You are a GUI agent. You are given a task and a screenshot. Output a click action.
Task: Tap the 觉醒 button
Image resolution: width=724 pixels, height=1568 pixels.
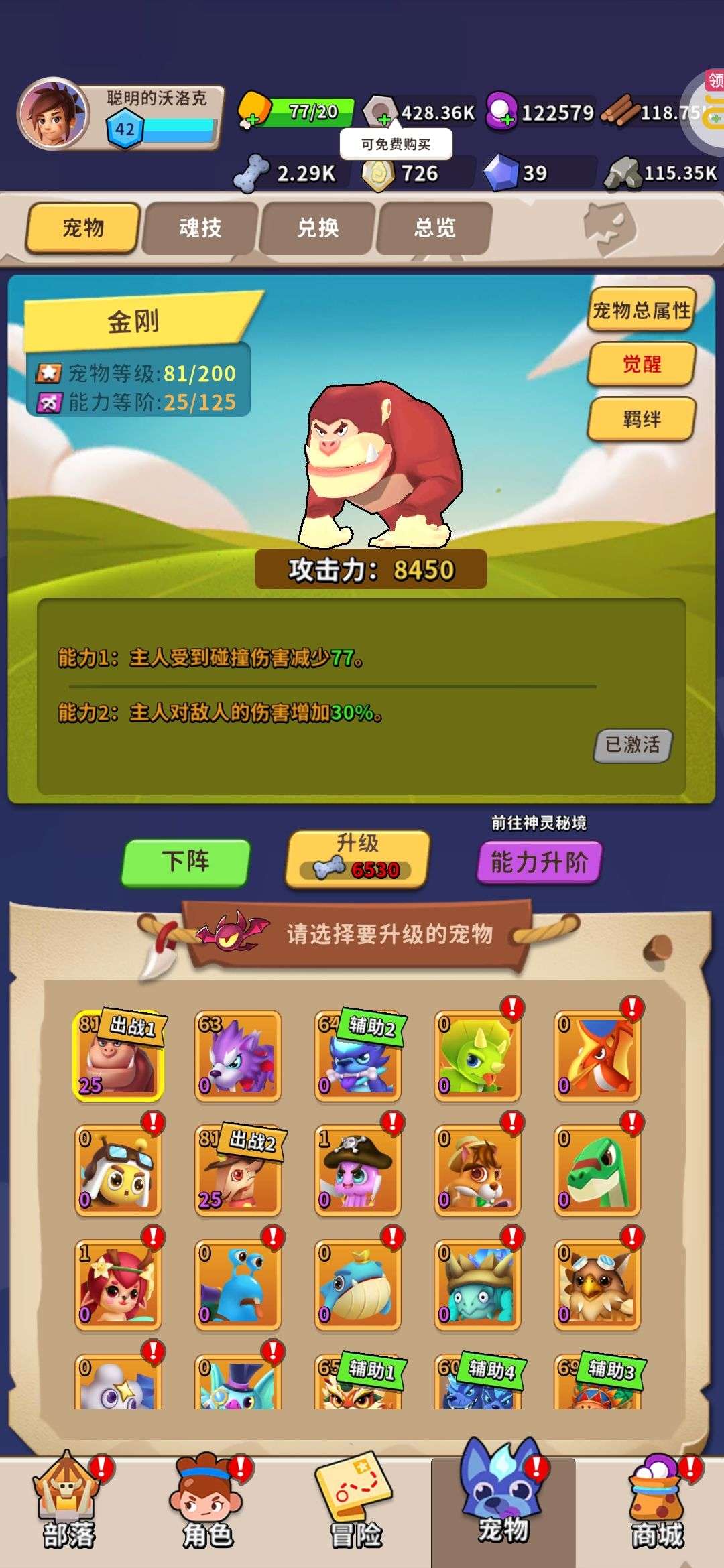click(x=641, y=365)
